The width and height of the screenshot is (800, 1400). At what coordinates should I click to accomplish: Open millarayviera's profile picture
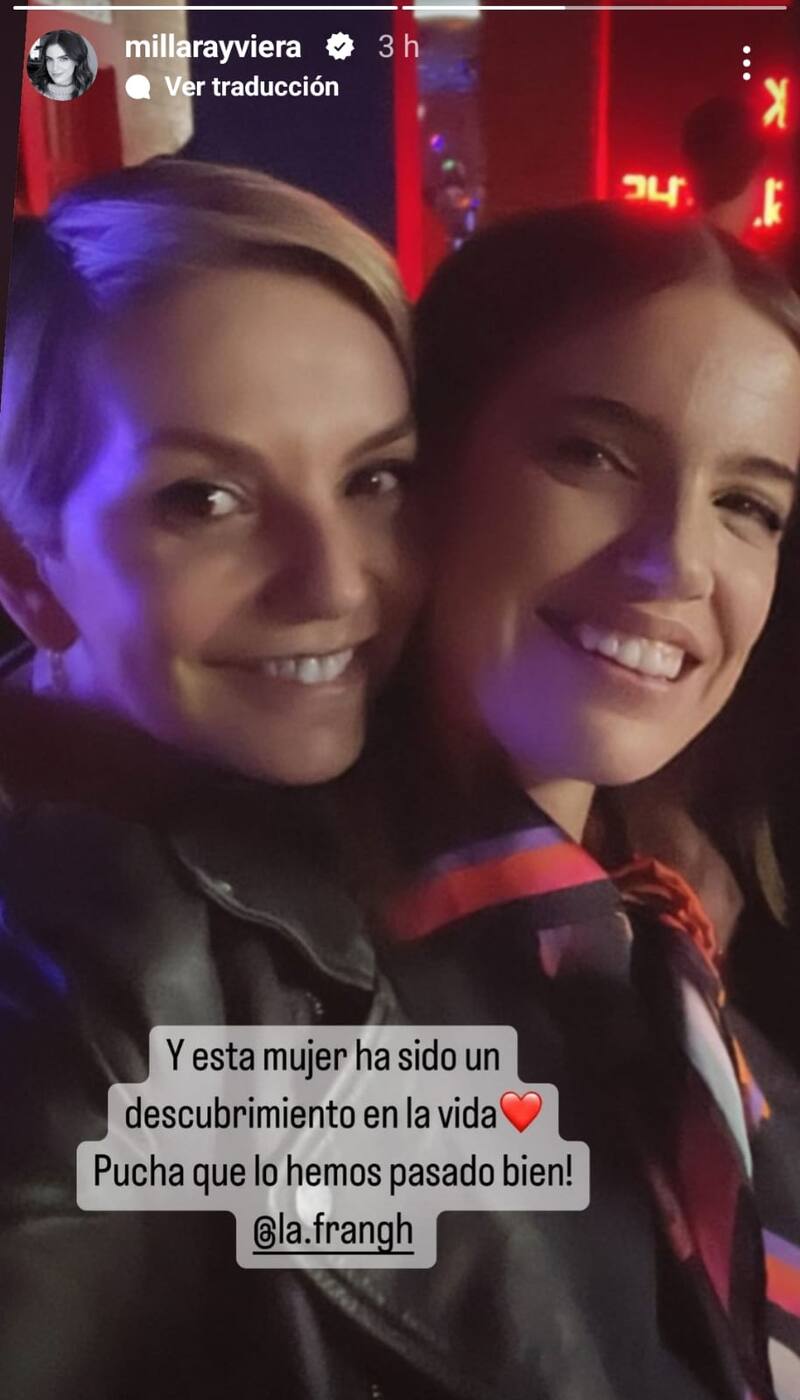pyautogui.click(x=62, y=65)
